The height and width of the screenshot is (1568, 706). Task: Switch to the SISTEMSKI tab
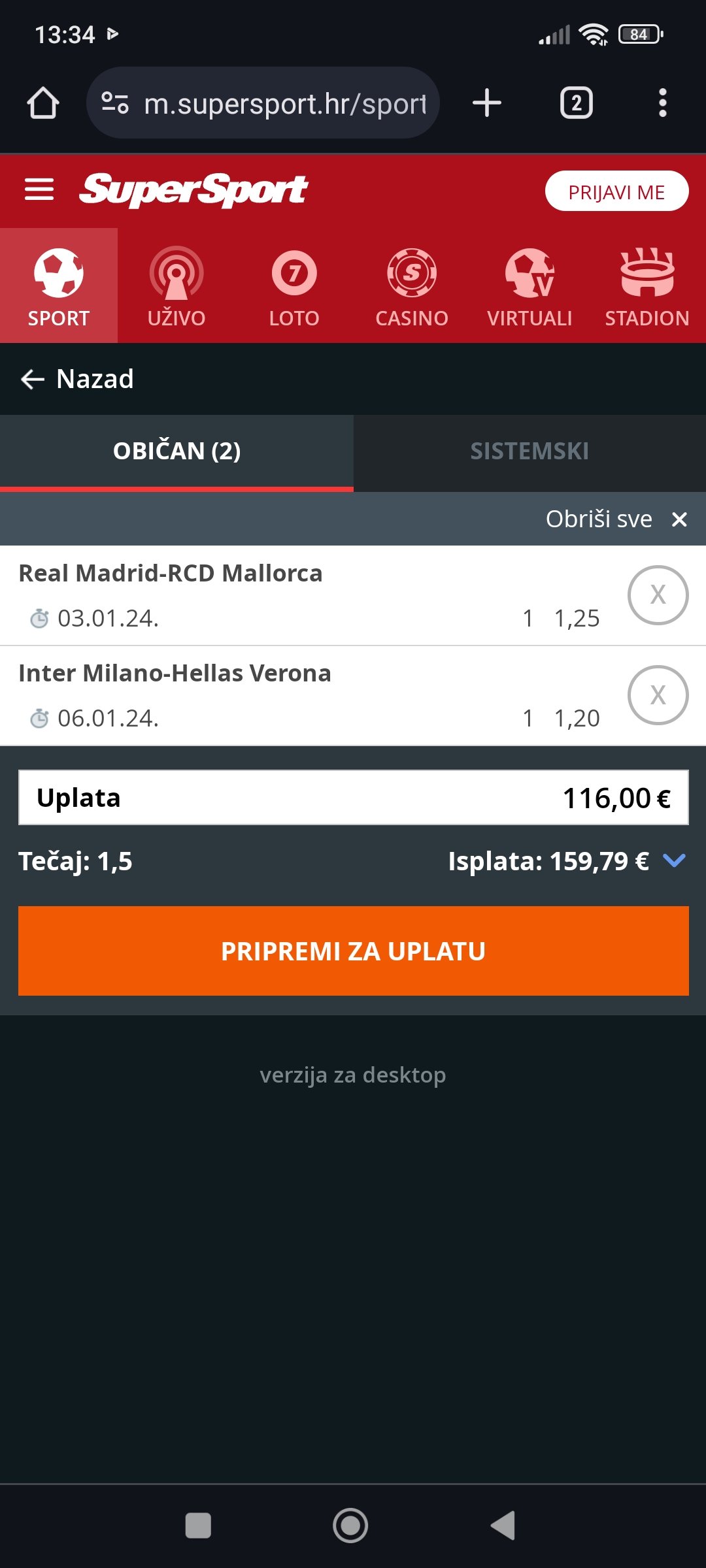[x=529, y=452]
